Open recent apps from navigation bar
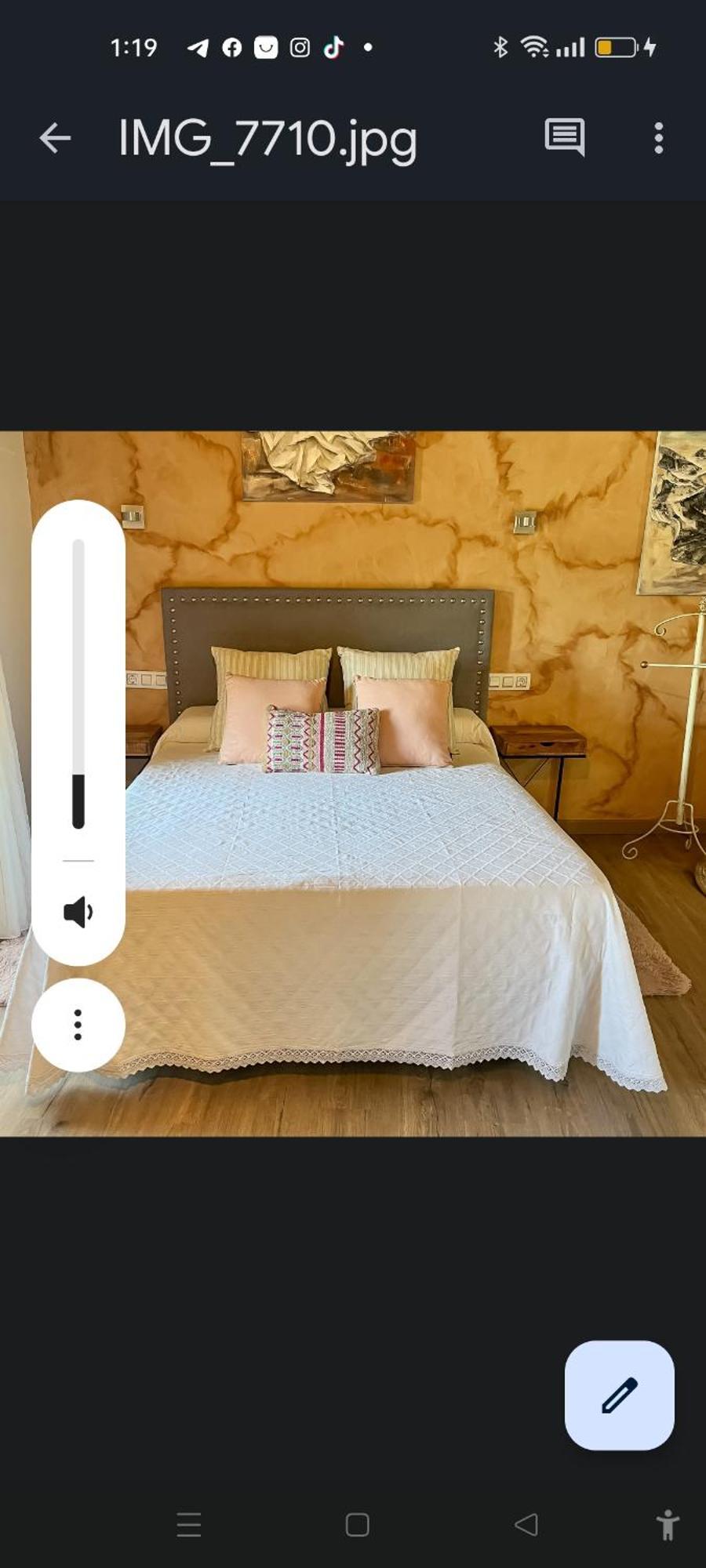Viewport: 706px width, 1568px height. pyautogui.click(x=189, y=1525)
